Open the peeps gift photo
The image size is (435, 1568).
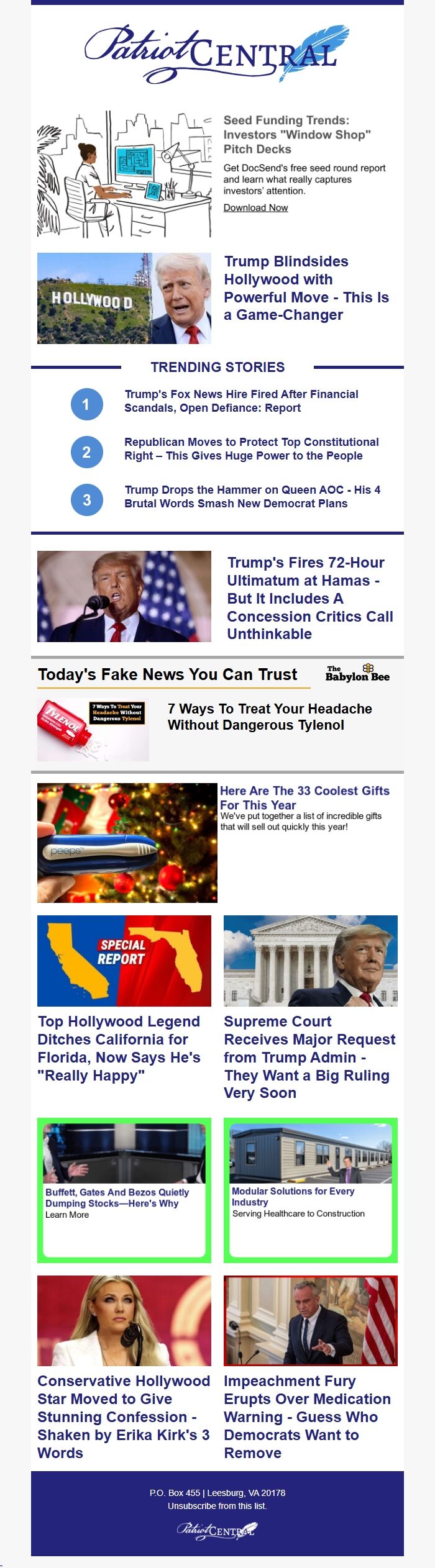pos(127,843)
